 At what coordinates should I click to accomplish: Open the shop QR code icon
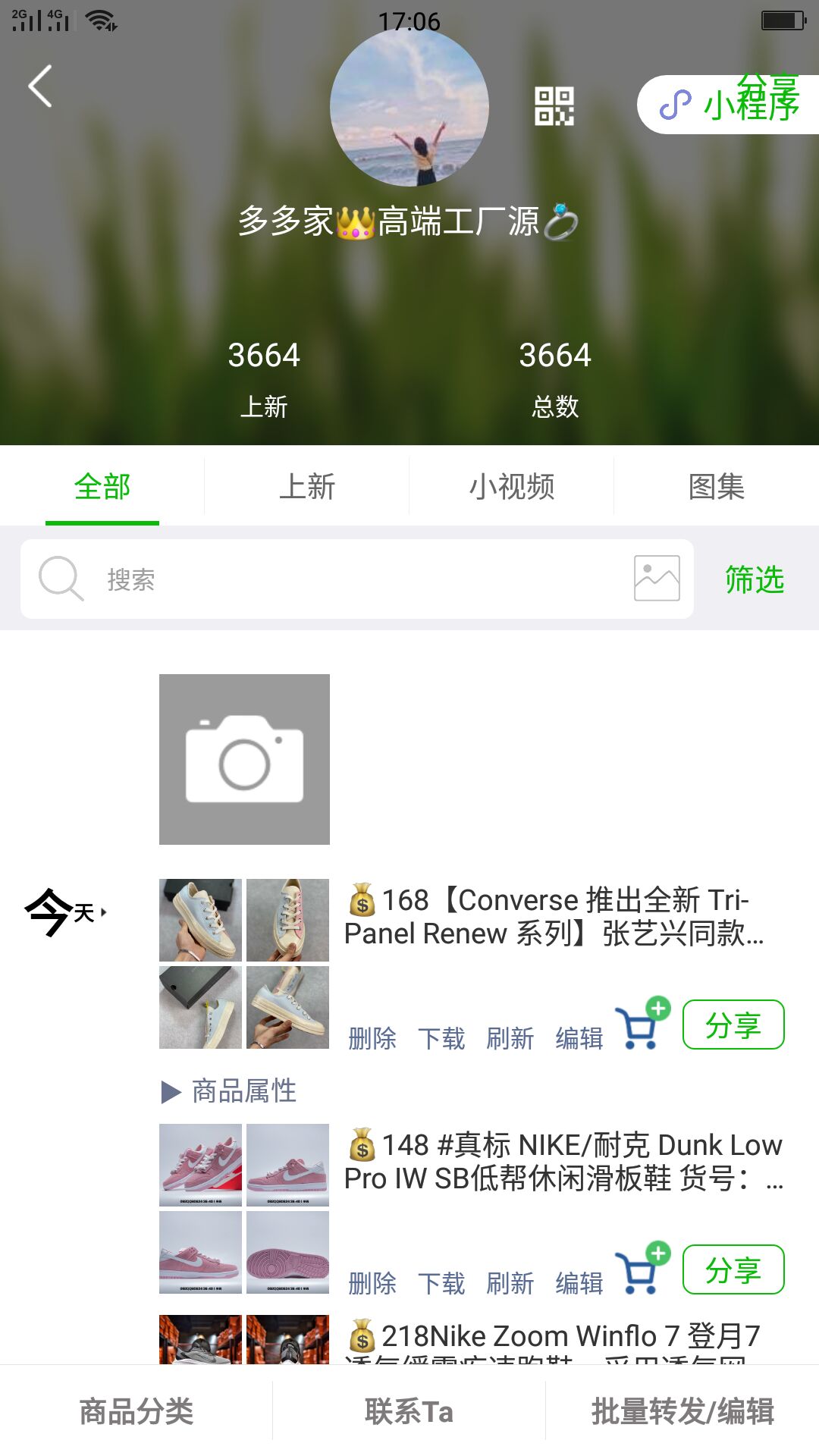[554, 106]
